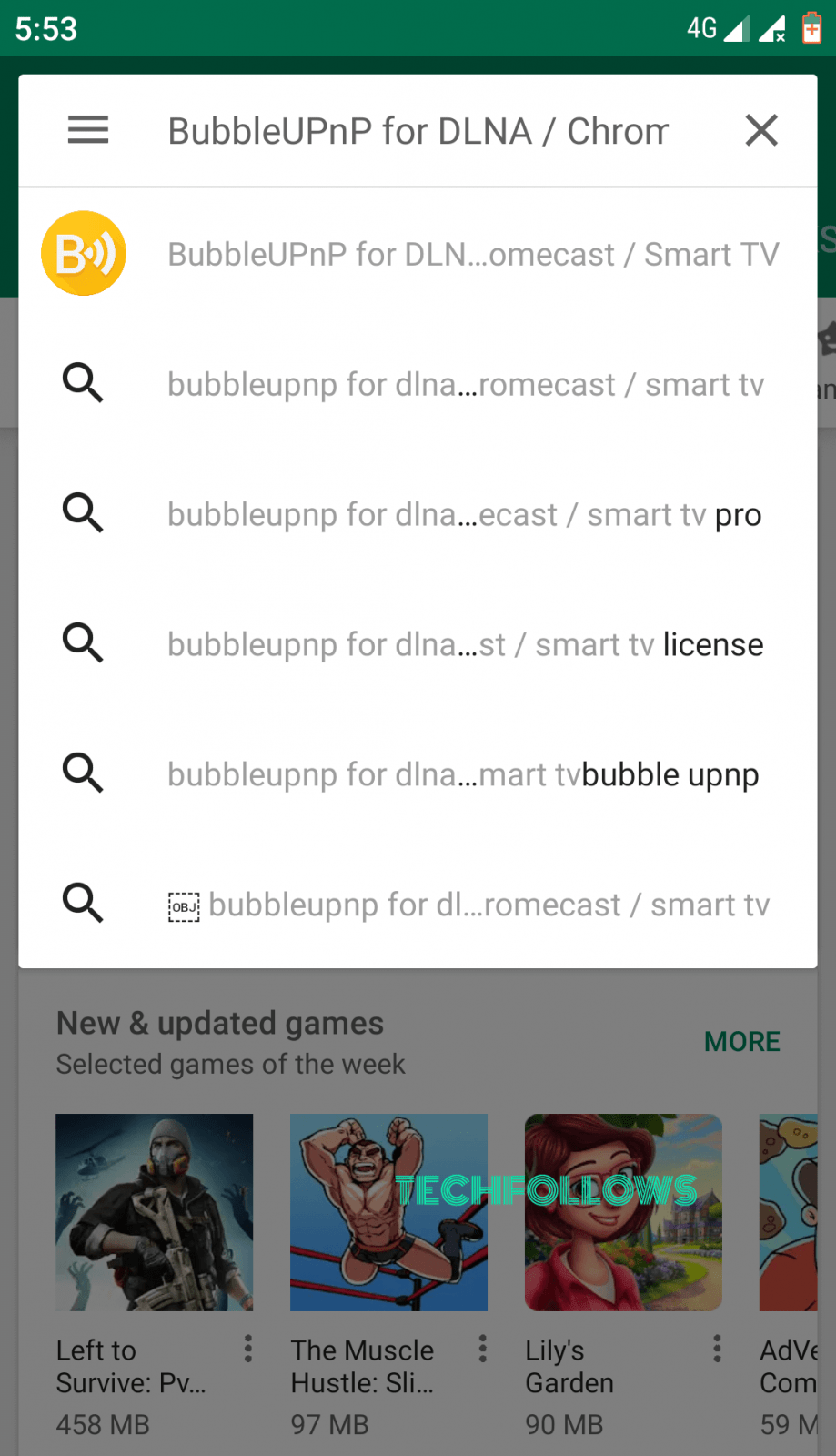Select the suggestion starting with OBJ symbol

tap(418, 905)
